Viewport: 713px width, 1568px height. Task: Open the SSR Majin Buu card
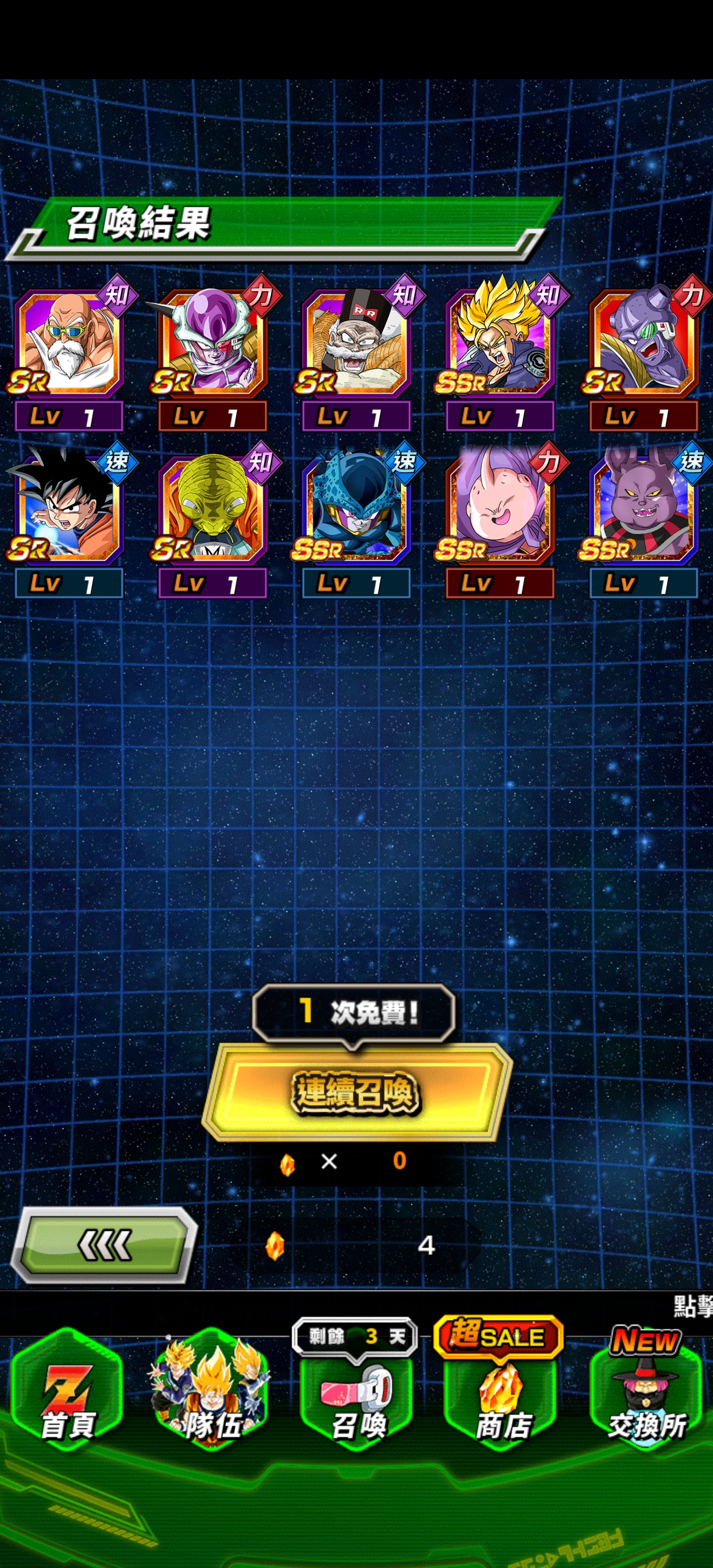click(501, 521)
